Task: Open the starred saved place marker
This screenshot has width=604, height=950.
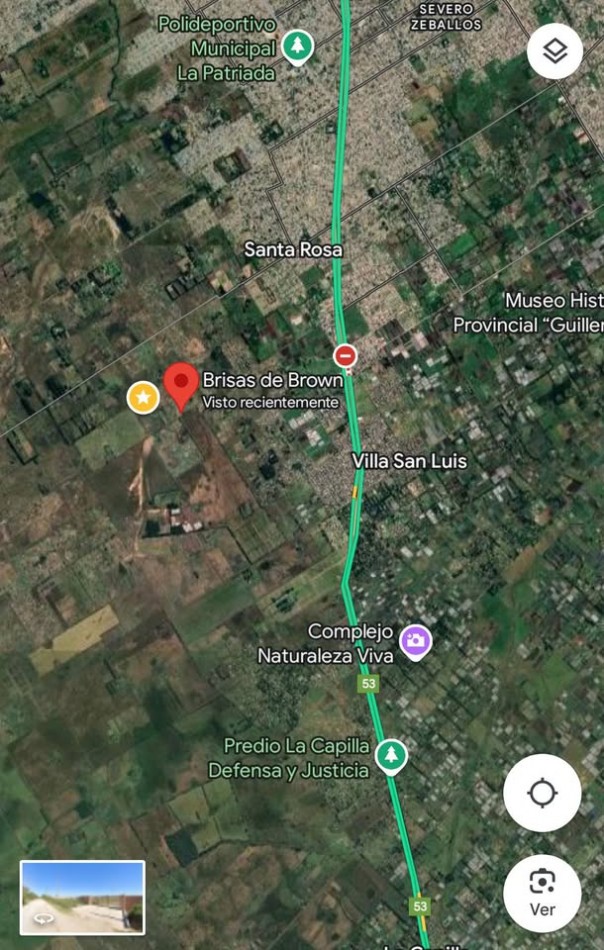Action: pos(144,398)
